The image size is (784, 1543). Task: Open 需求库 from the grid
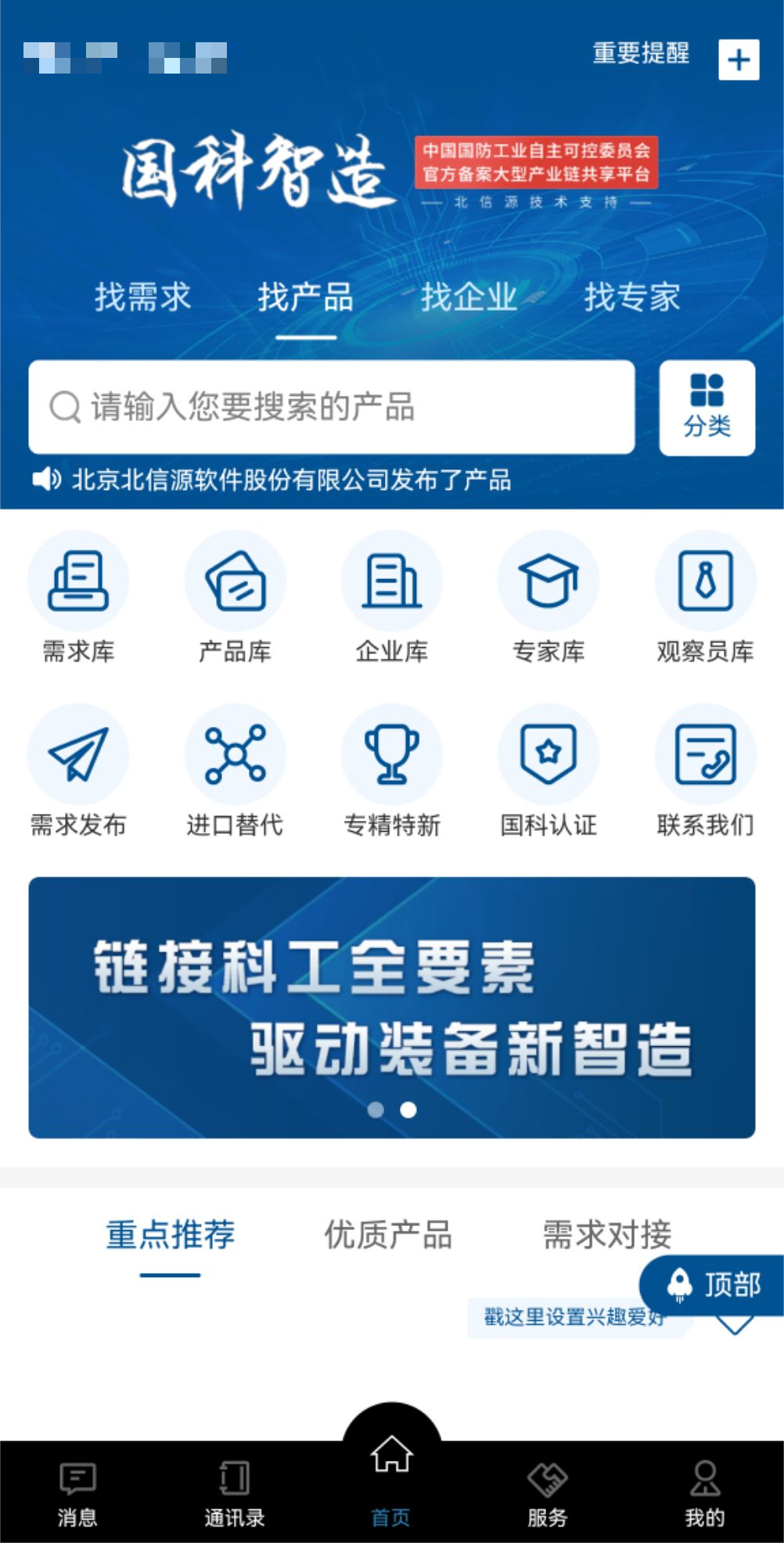[78, 596]
